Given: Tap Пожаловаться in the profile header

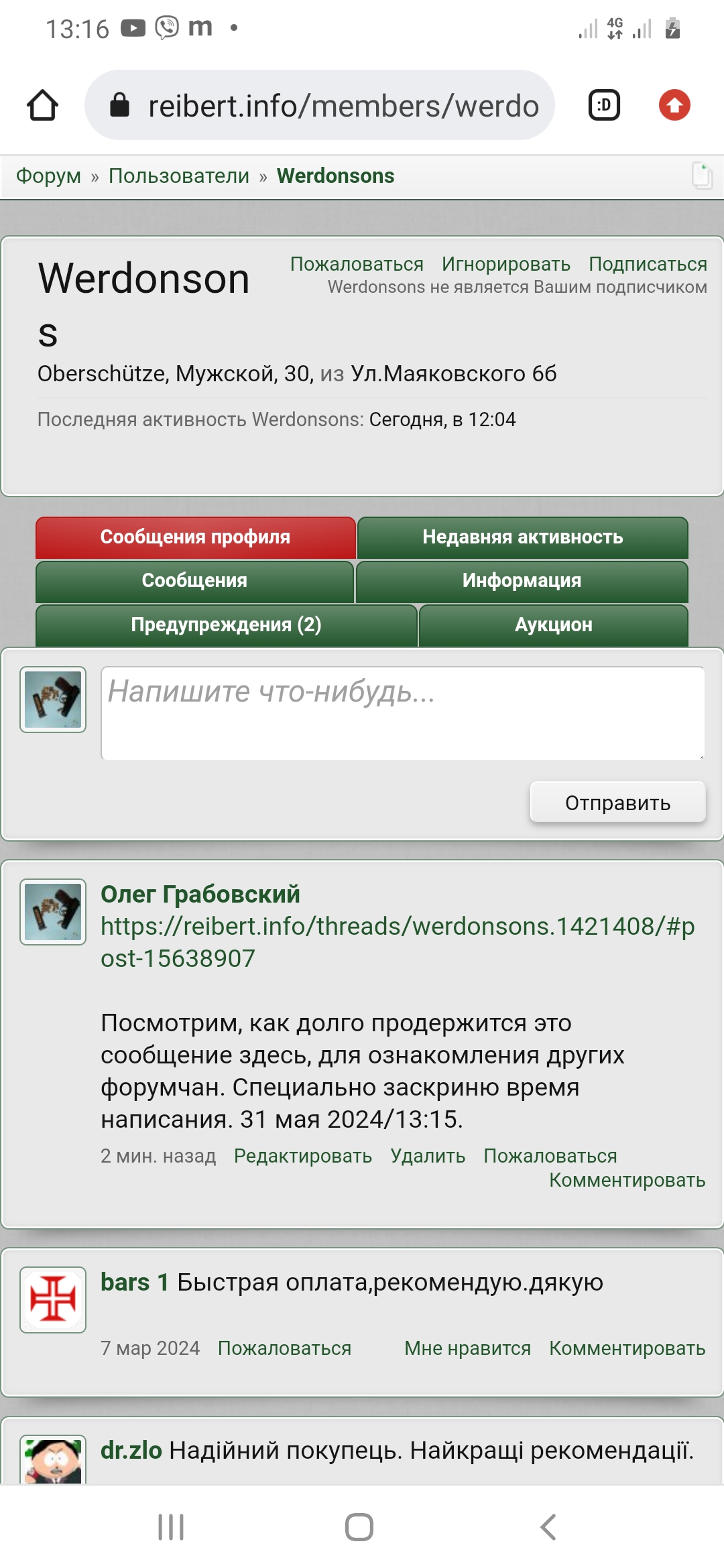Looking at the screenshot, I should pyautogui.click(x=357, y=264).
